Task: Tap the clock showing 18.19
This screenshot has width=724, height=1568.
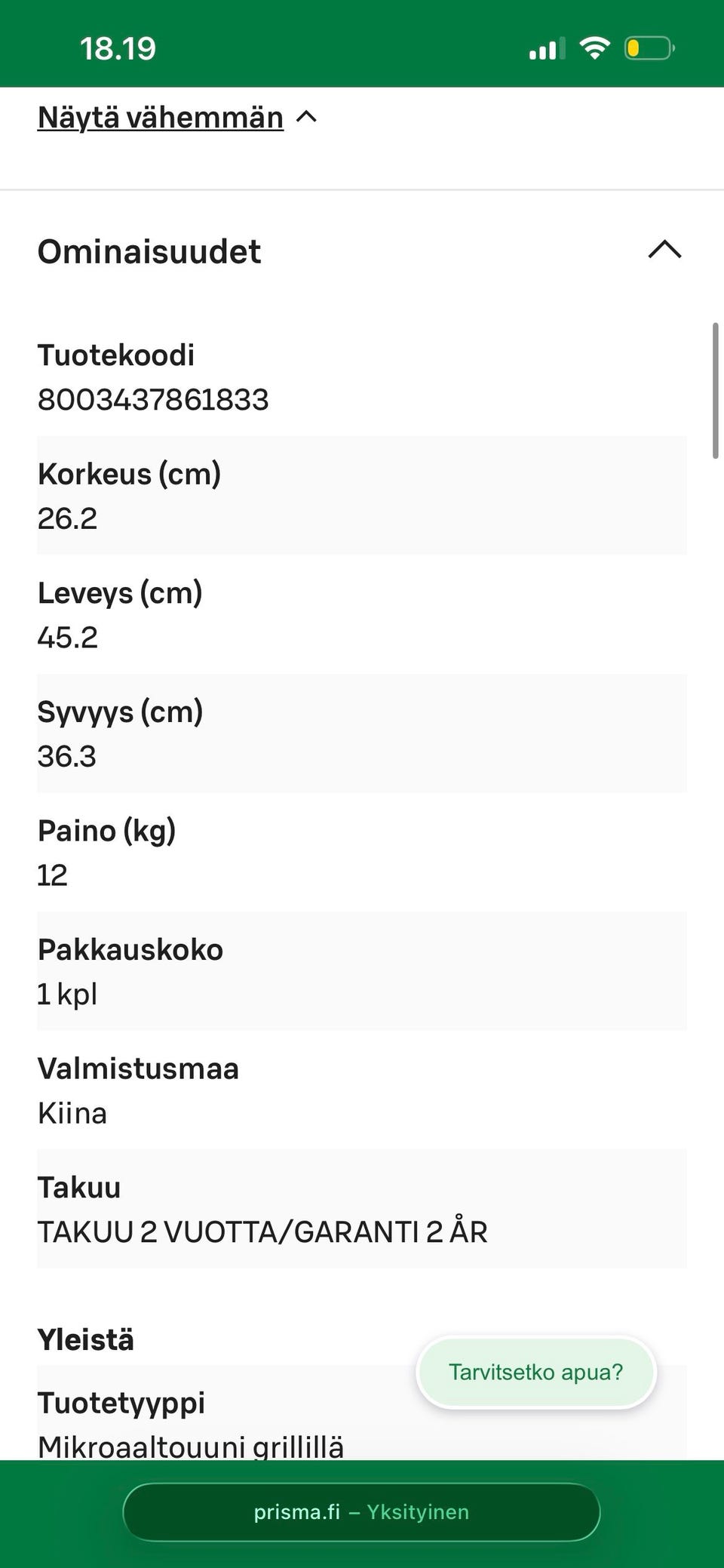Action: (x=118, y=48)
